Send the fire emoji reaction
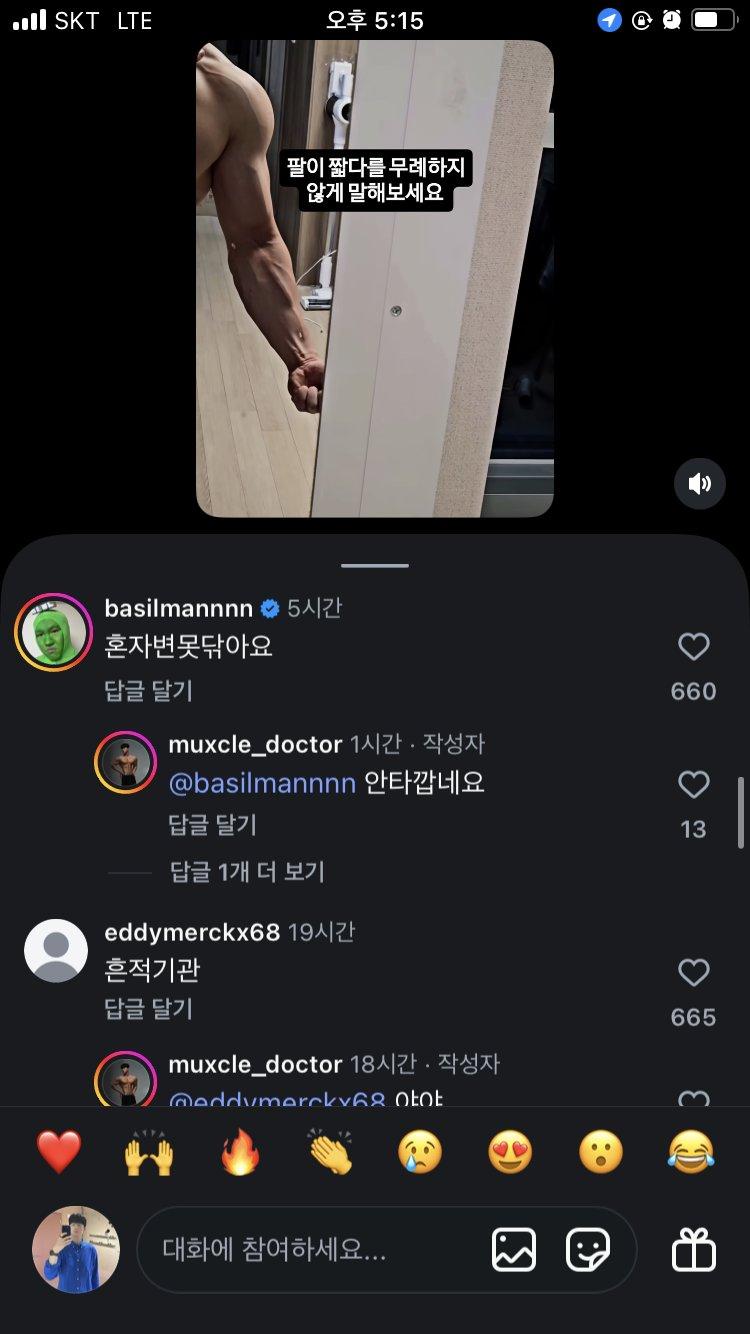 tap(240, 1153)
